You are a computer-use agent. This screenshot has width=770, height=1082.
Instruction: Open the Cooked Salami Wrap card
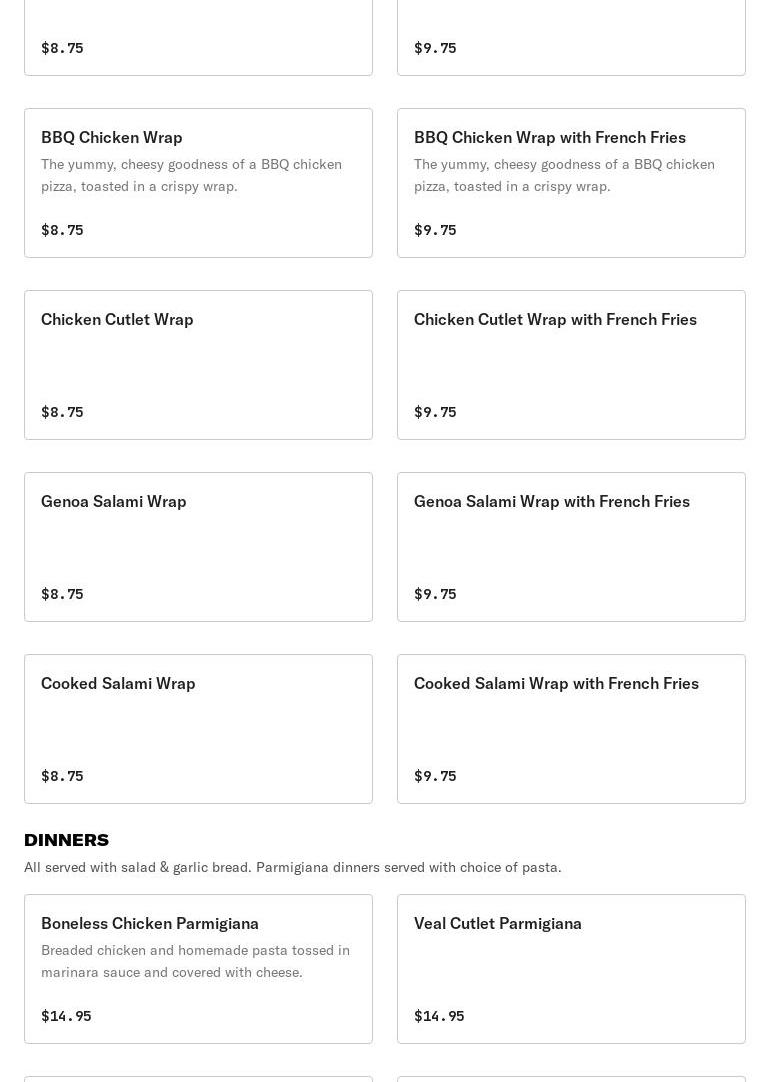point(198,729)
